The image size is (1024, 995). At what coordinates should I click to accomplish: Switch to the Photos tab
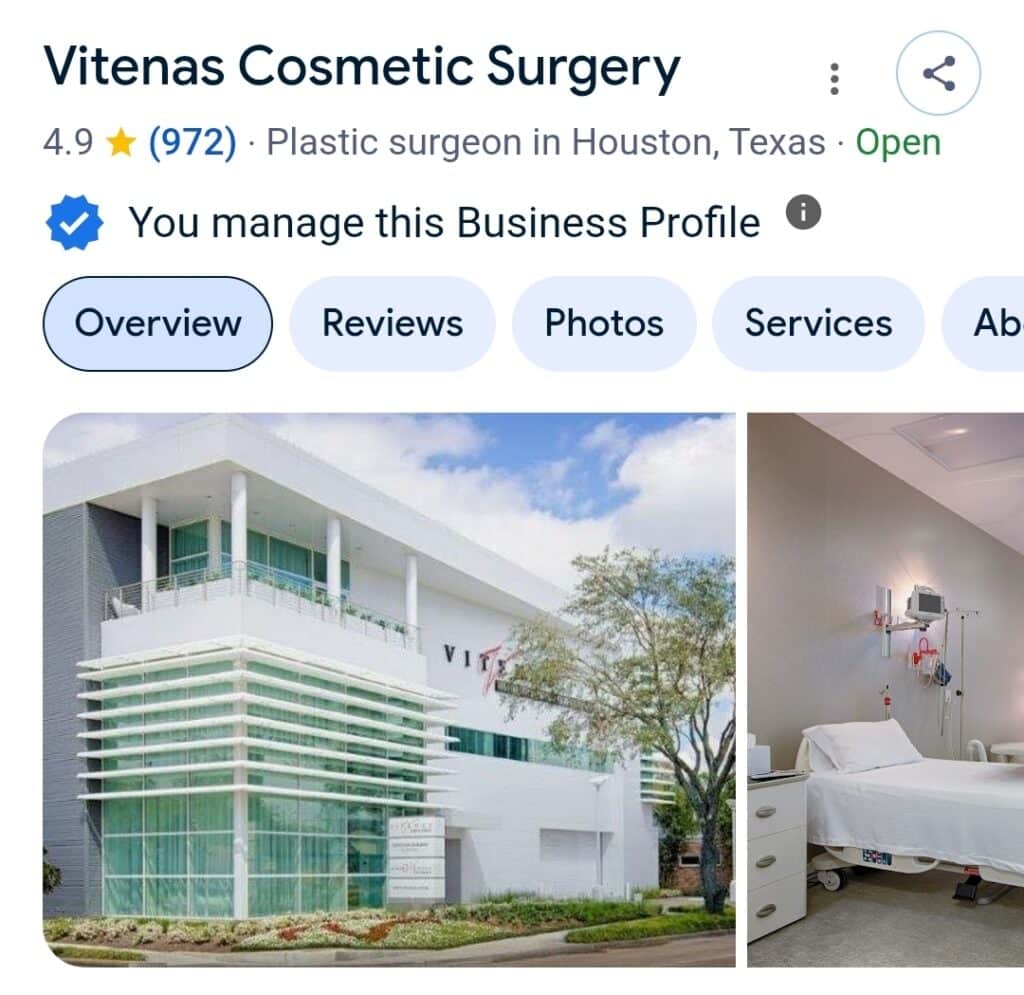[x=604, y=323]
